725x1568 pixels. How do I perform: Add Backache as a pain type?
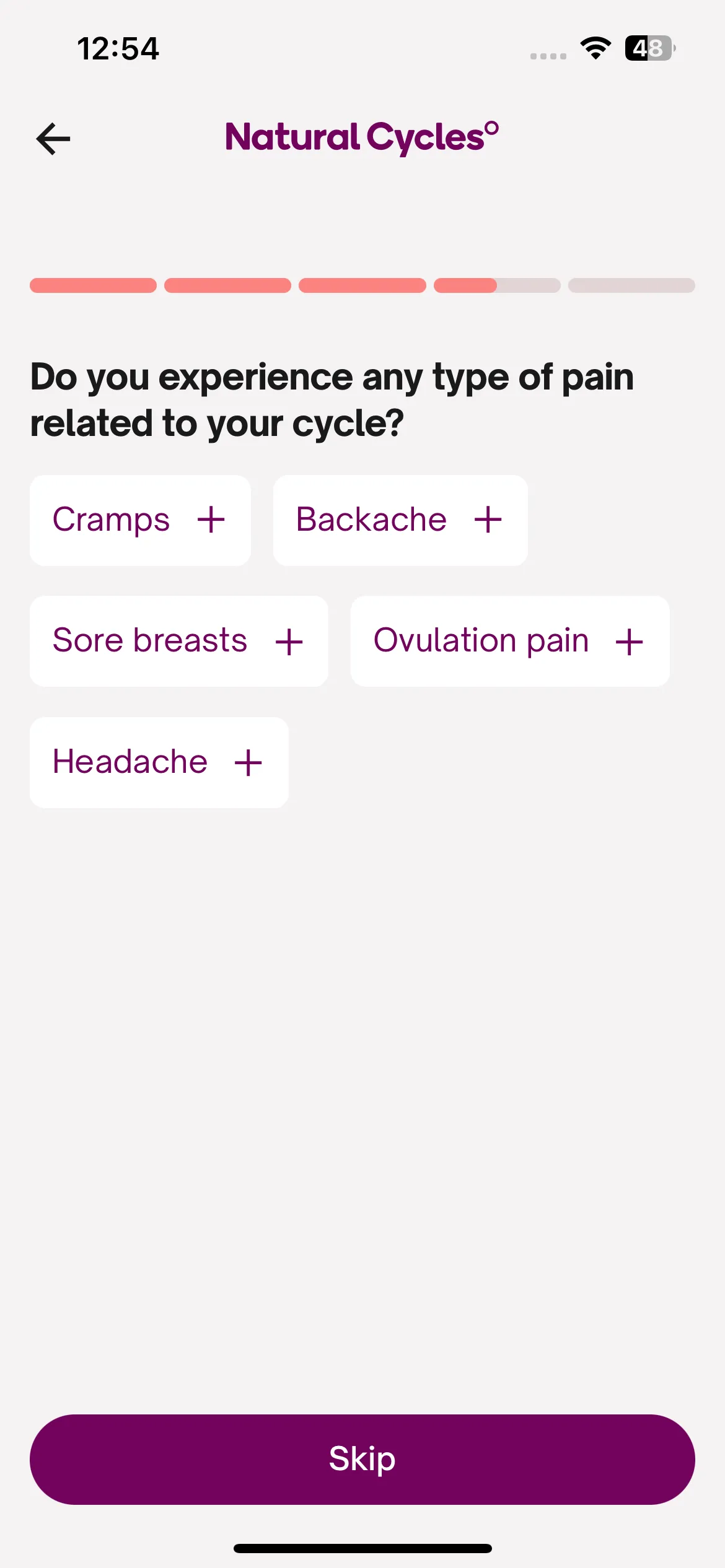400,520
